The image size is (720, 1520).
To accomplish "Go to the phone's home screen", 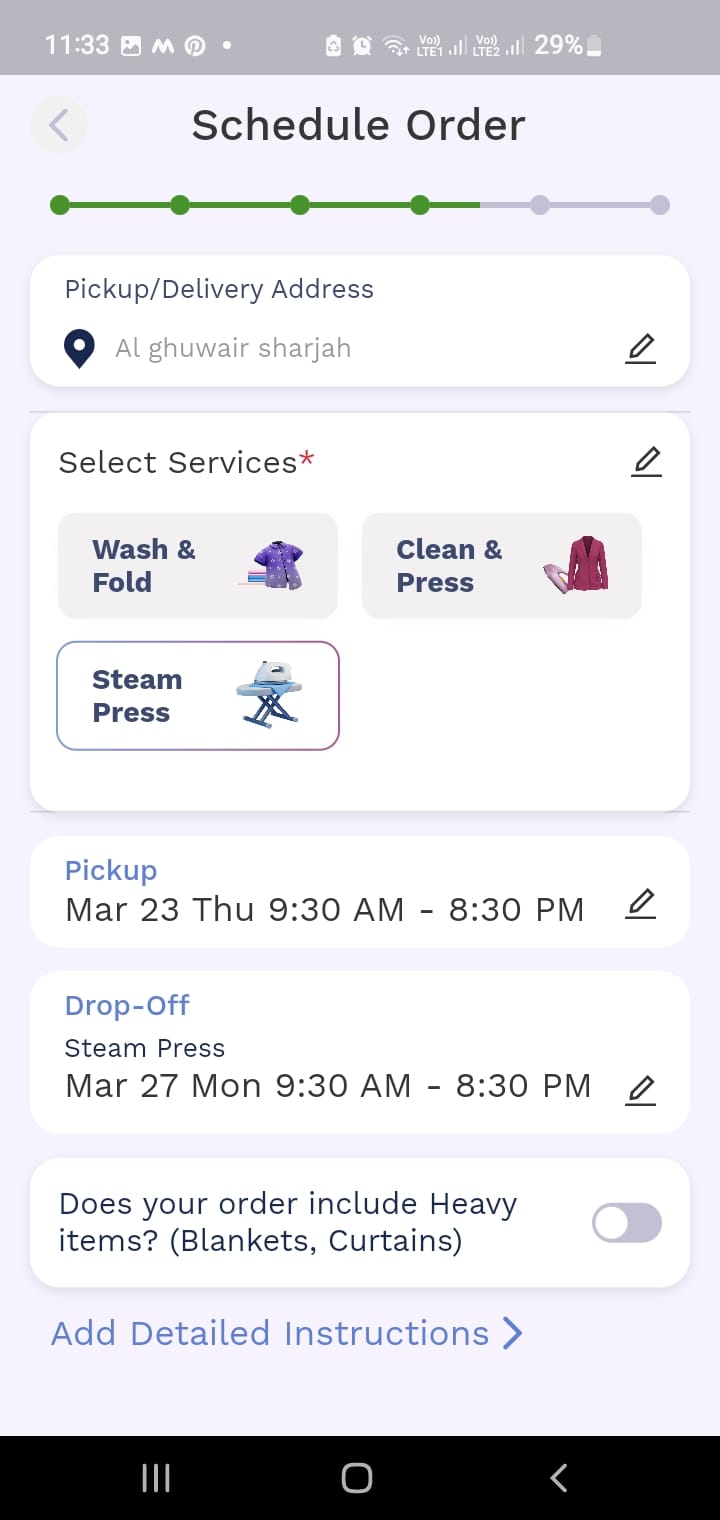I will (357, 1478).
